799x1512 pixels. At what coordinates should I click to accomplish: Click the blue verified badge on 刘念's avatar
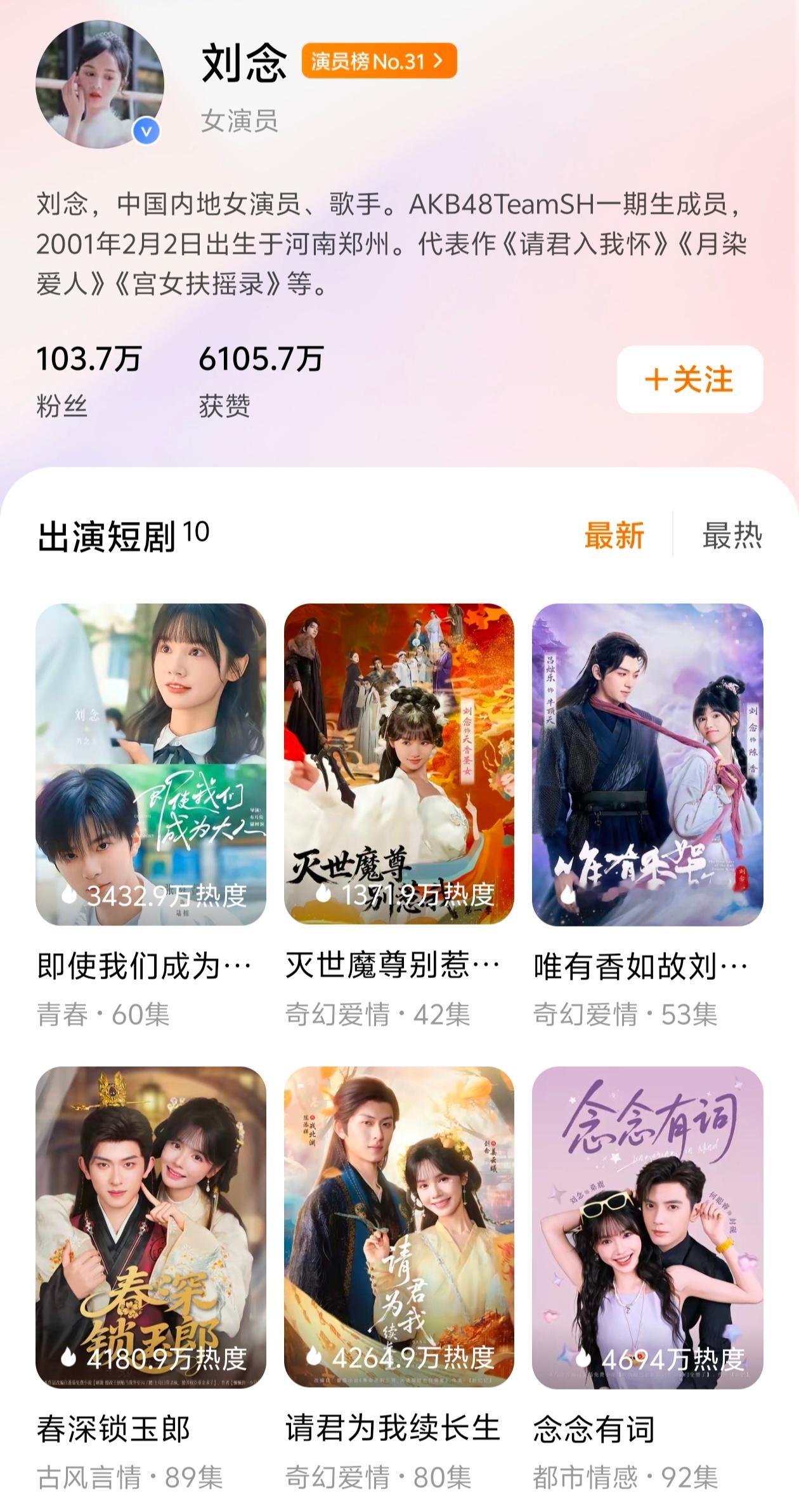point(145,131)
